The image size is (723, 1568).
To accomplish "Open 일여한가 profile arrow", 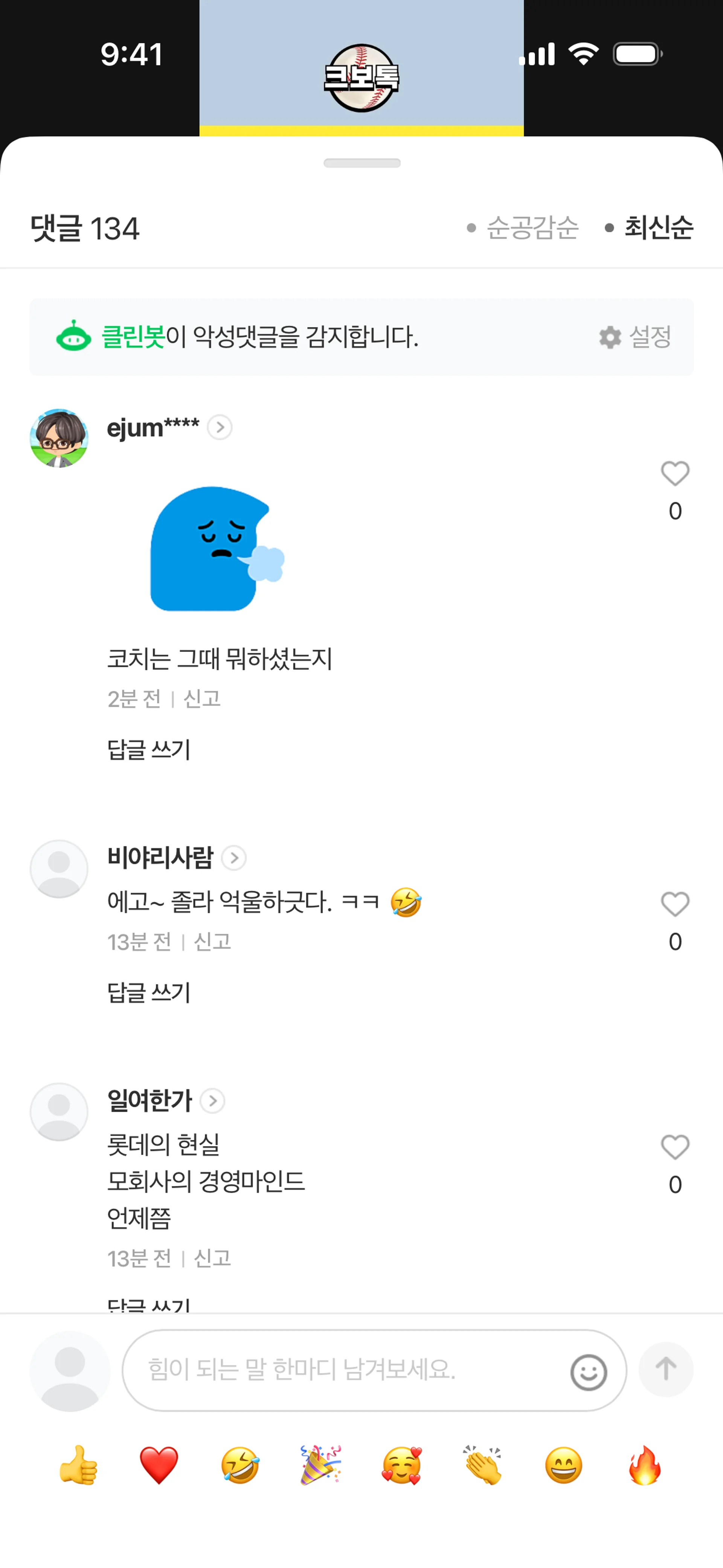I will (x=212, y=1100).
